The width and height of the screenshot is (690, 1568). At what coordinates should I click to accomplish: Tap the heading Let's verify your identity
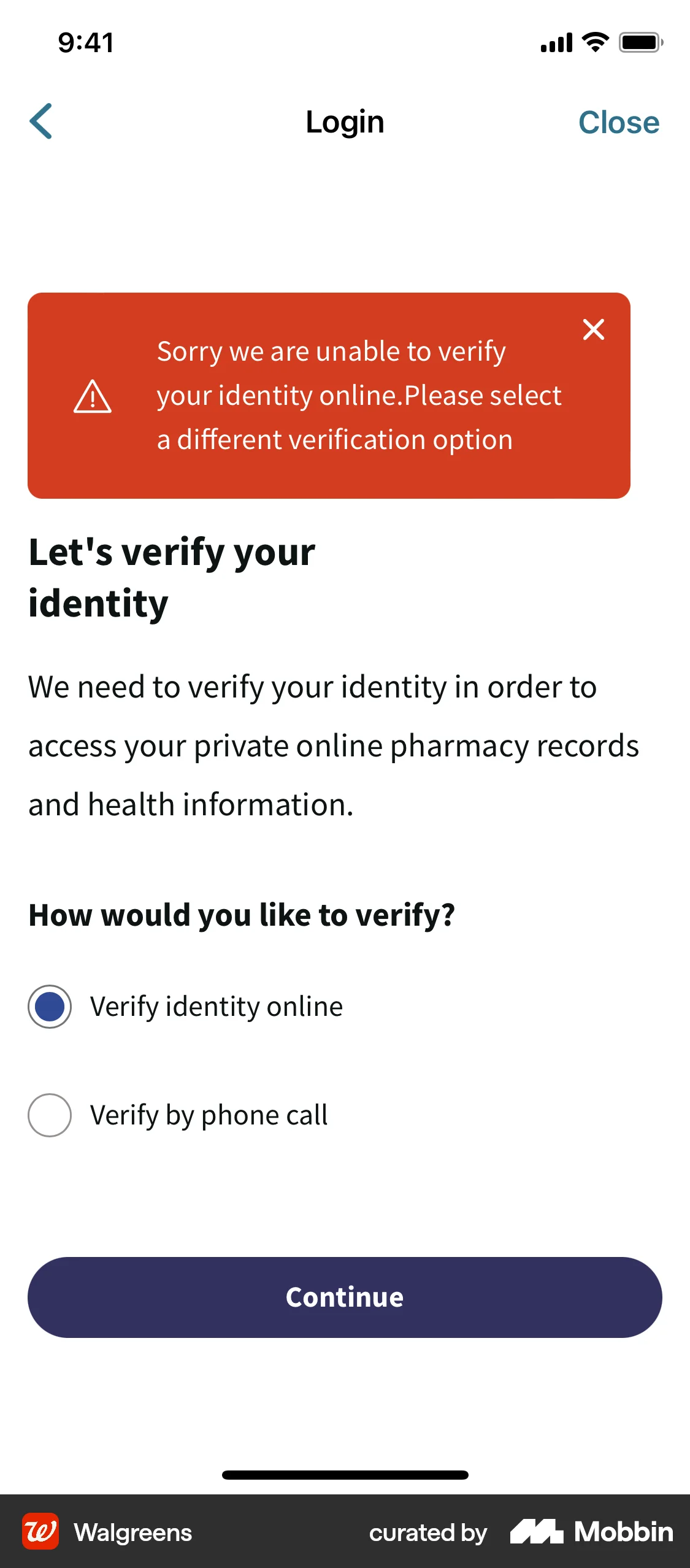[x=172, y=575]
